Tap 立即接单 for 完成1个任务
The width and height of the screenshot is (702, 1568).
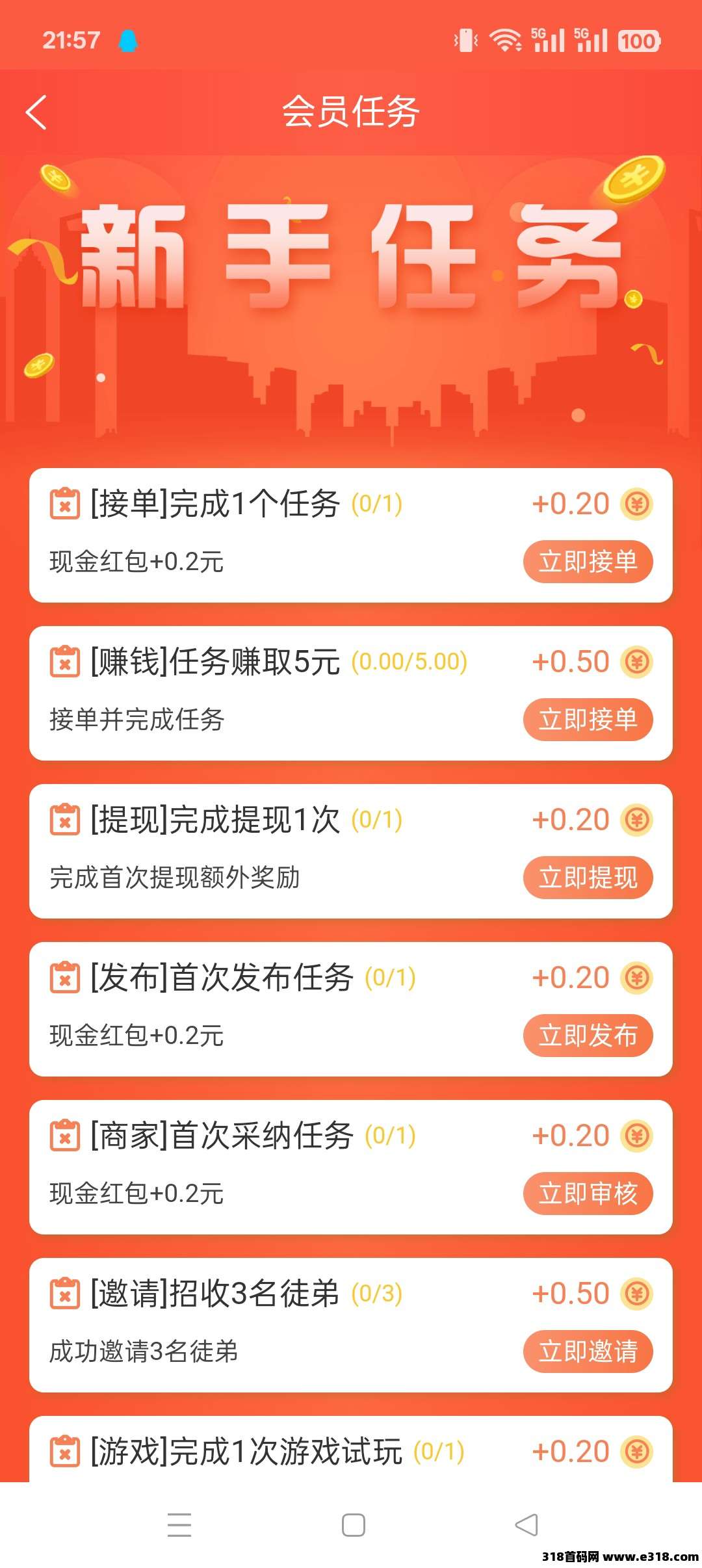pyautogui.click(x=588, y=562)
